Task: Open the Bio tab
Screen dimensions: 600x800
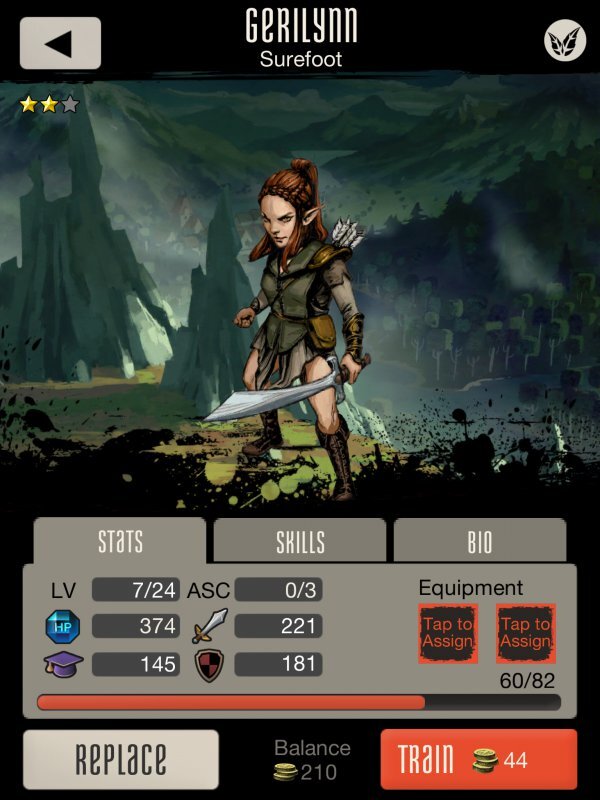Action: coord(480,541)
